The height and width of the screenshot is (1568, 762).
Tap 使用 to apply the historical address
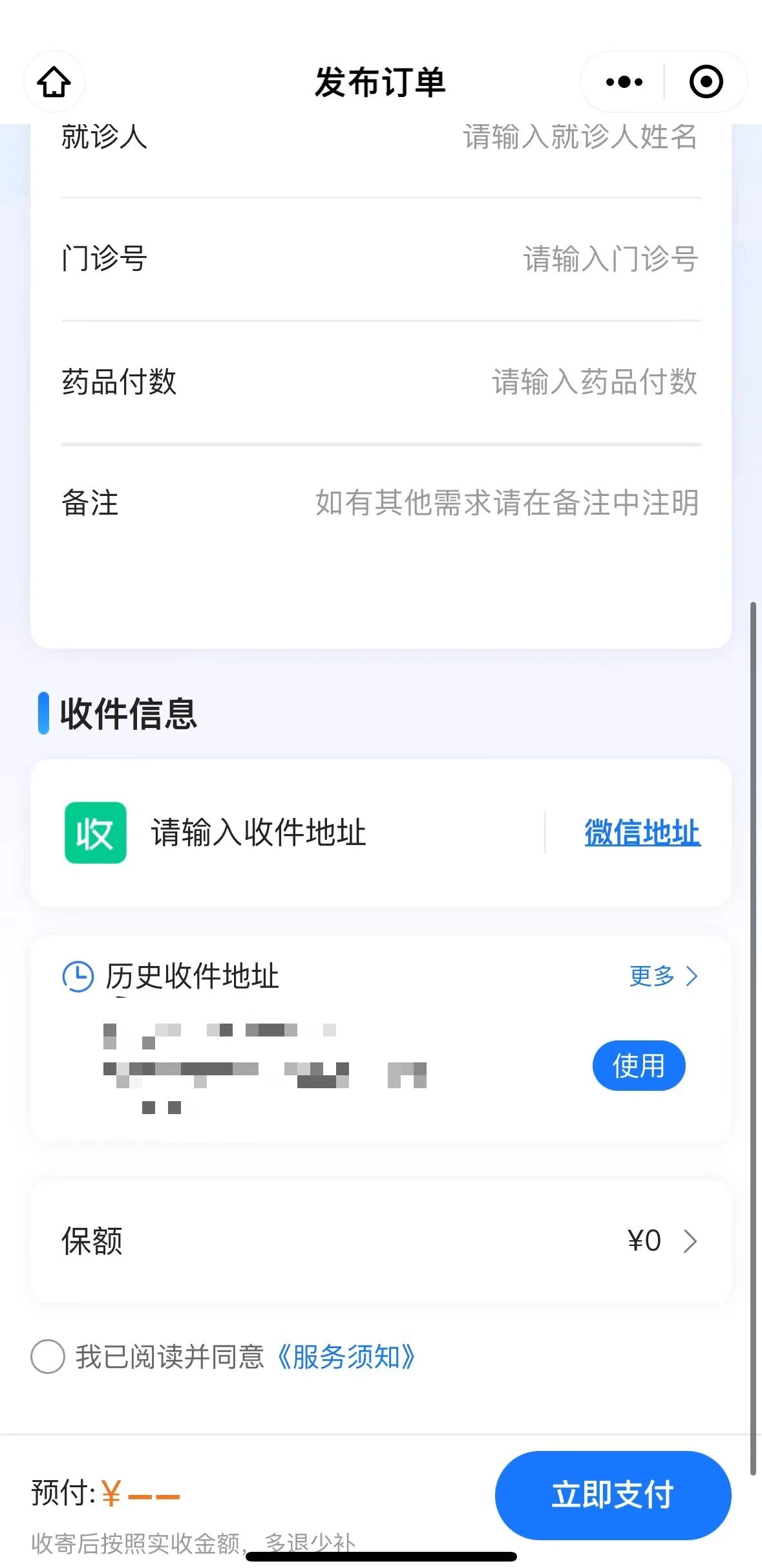click(639, 1066)
